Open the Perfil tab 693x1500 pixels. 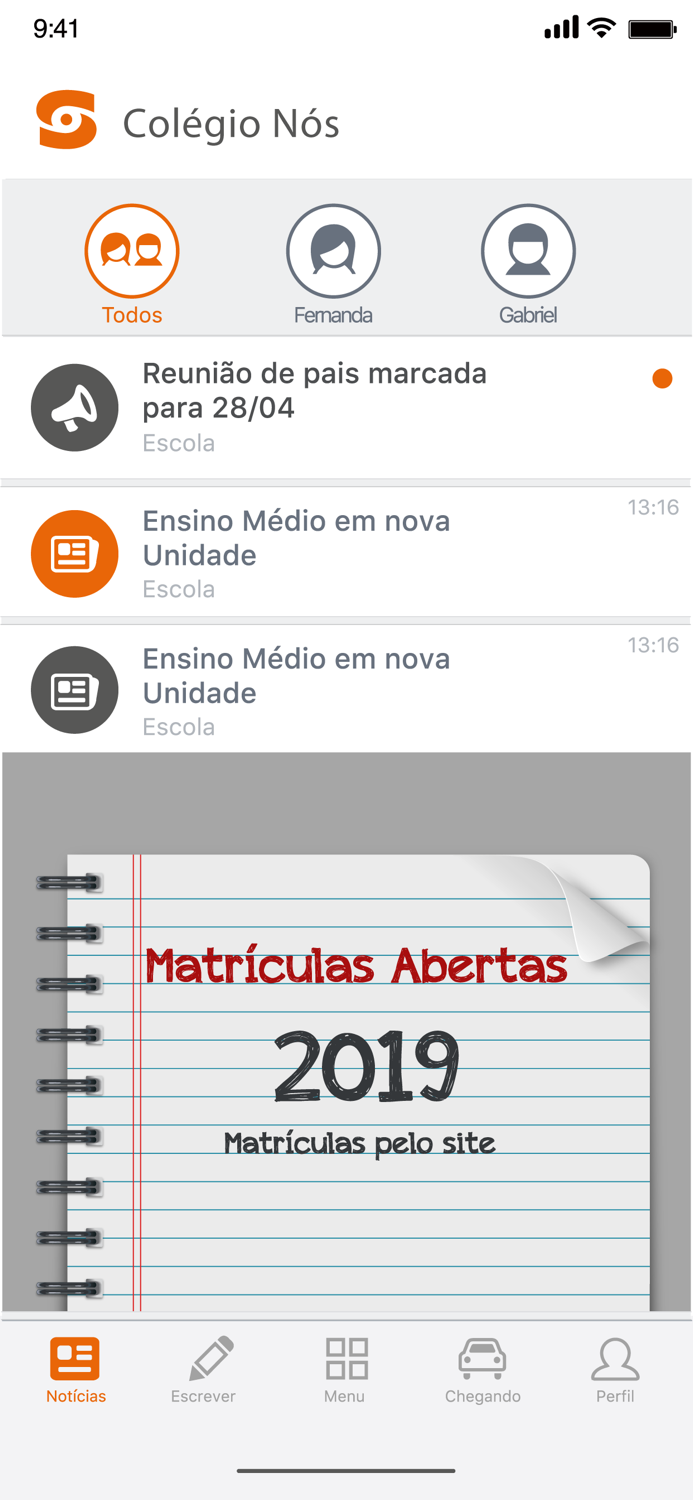pyautogui.click(x=615, y=1368)
